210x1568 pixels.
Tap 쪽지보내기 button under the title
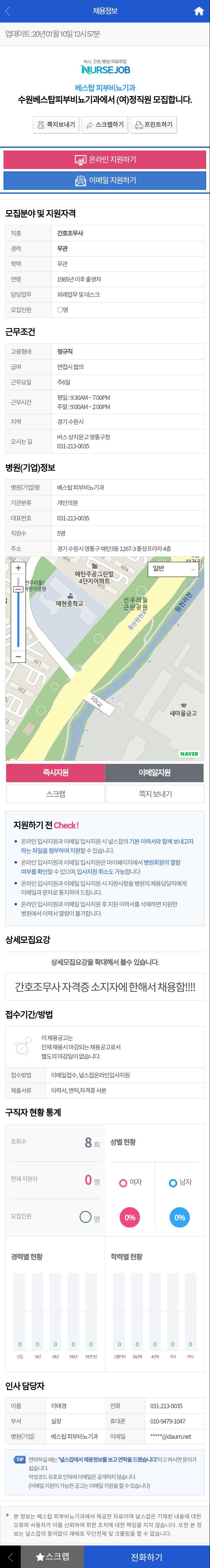tap(56, 125)
